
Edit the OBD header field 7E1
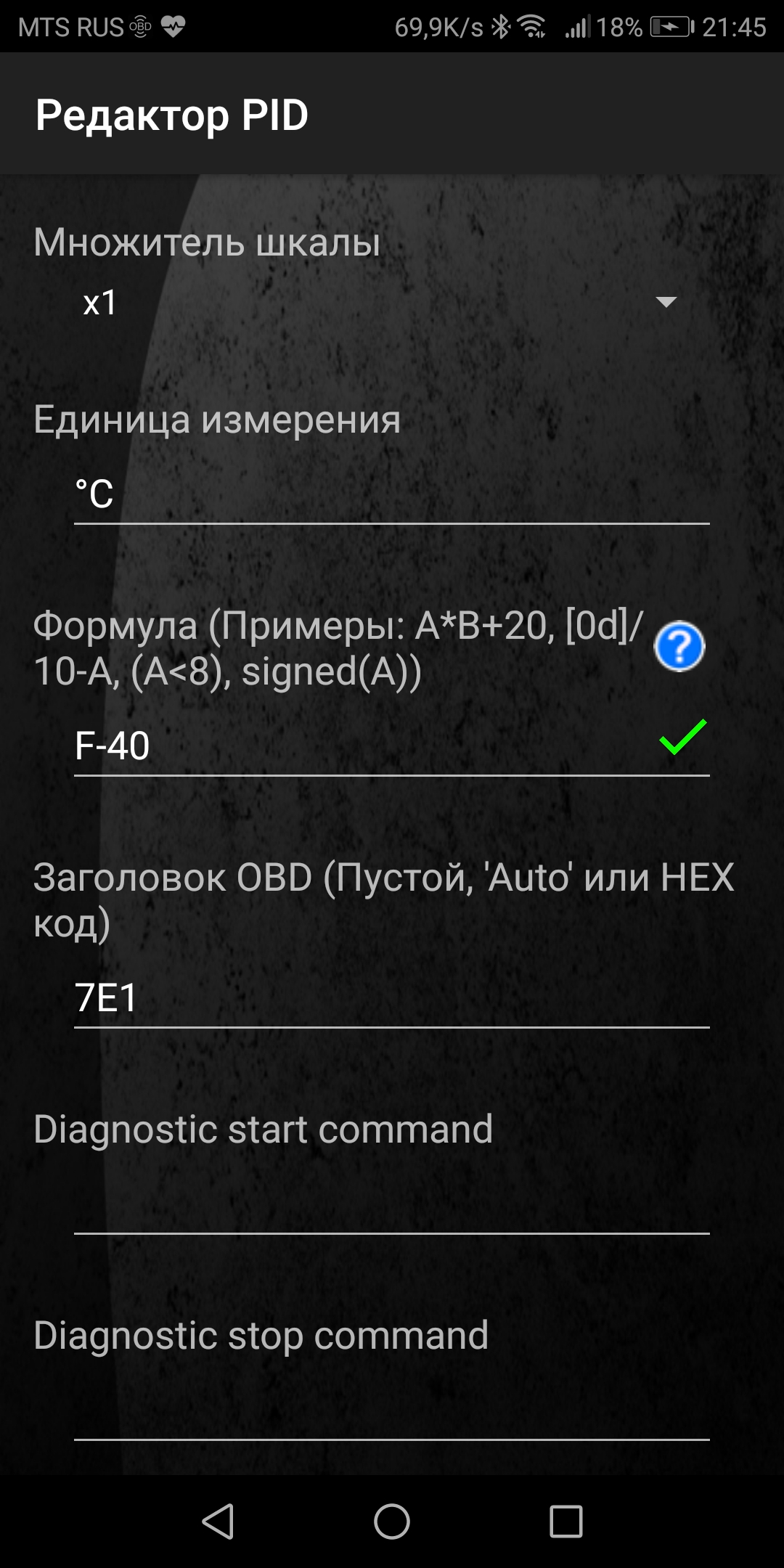point(391,998)
